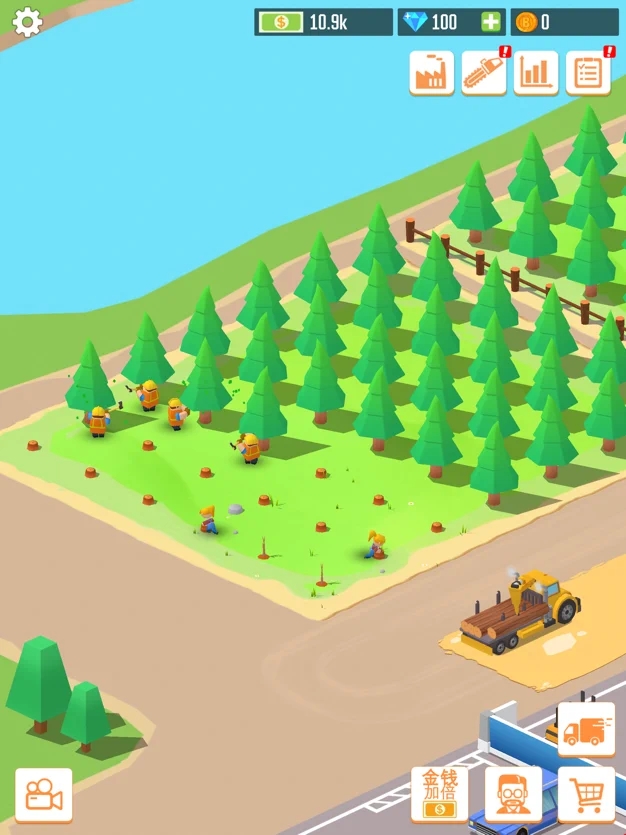Tap the video camera button
626x835 pixels.
click(44, 795)
